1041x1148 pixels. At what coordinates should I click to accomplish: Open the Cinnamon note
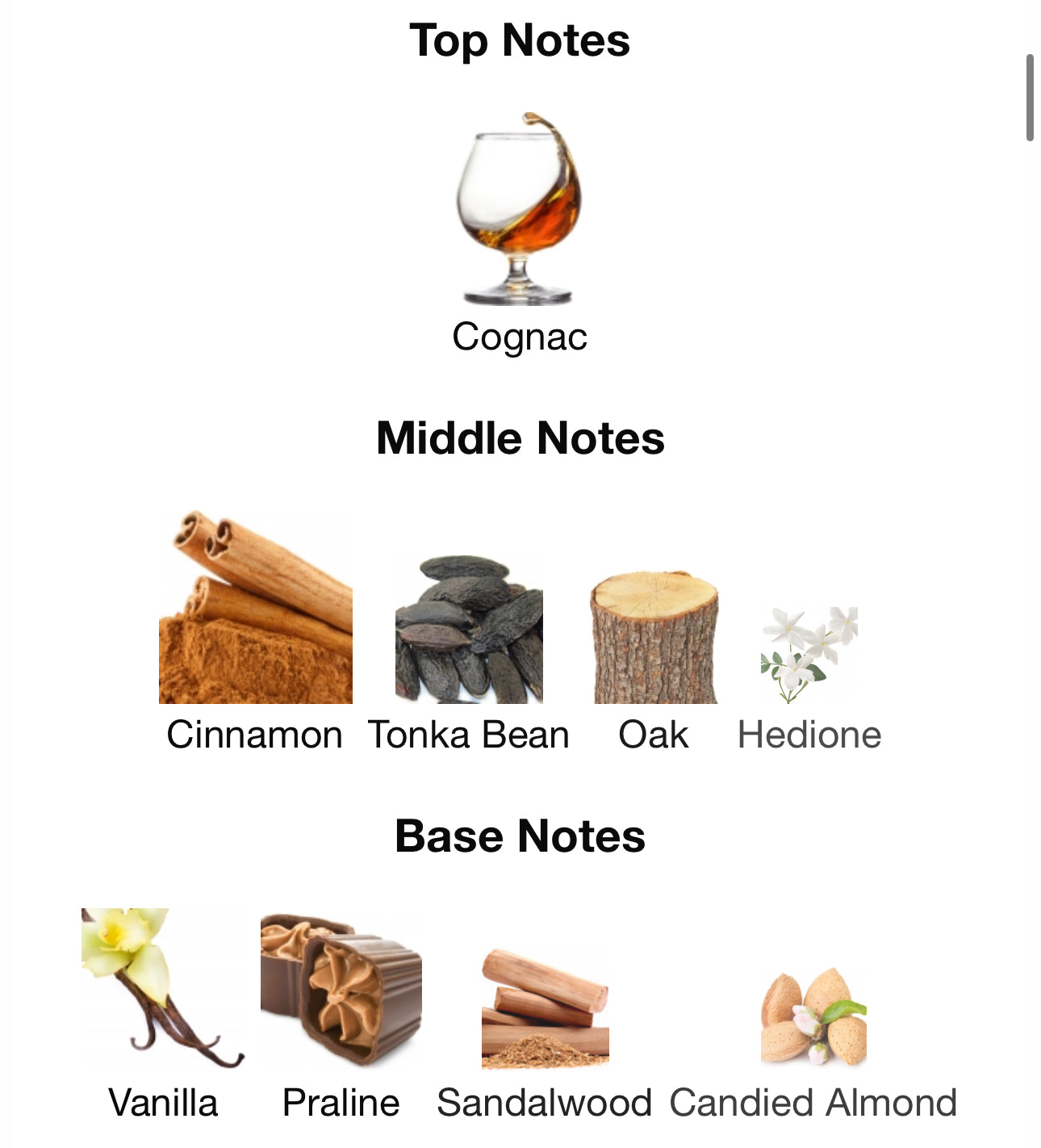(x=255, y=608)
